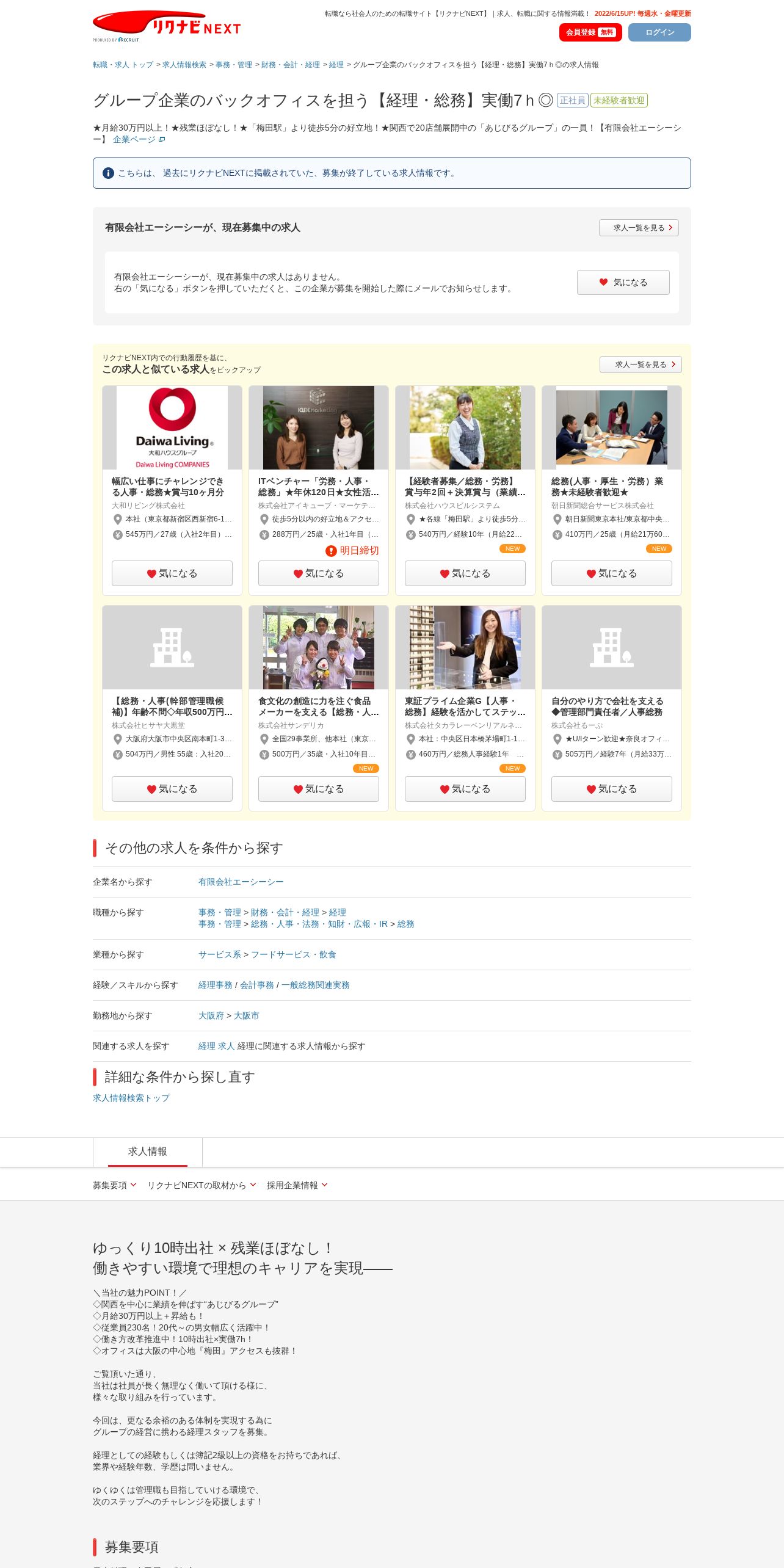Image resolution: width=784 pixels, height=1568 pixels.
Task: Tap 求人一覧を見る in the similar jobs section
Action: (x=641, y=365)
